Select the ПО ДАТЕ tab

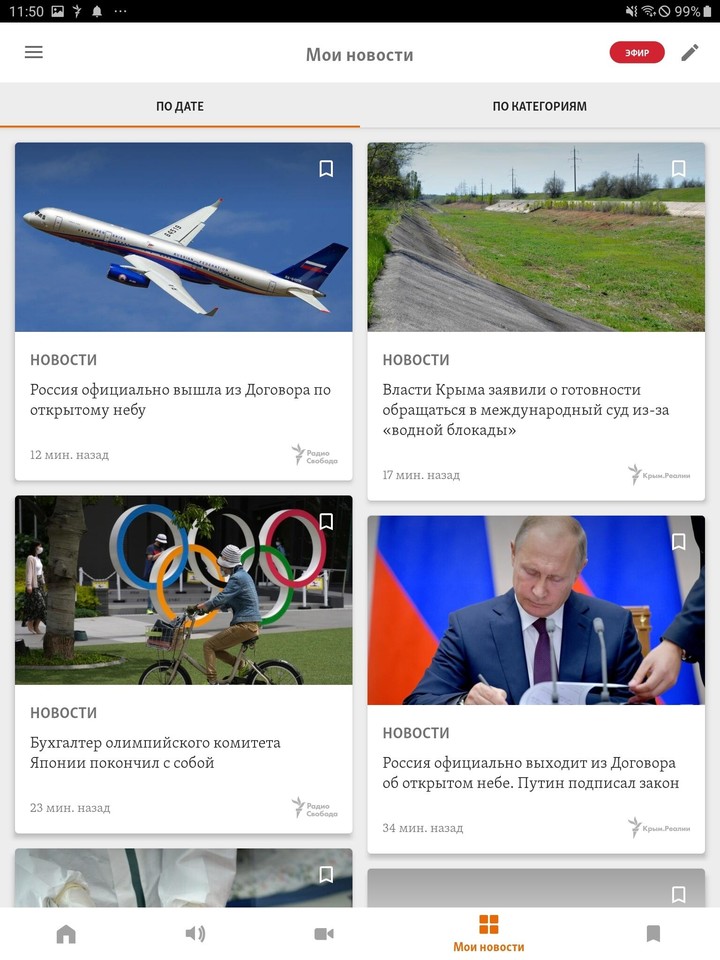point(180,105)
